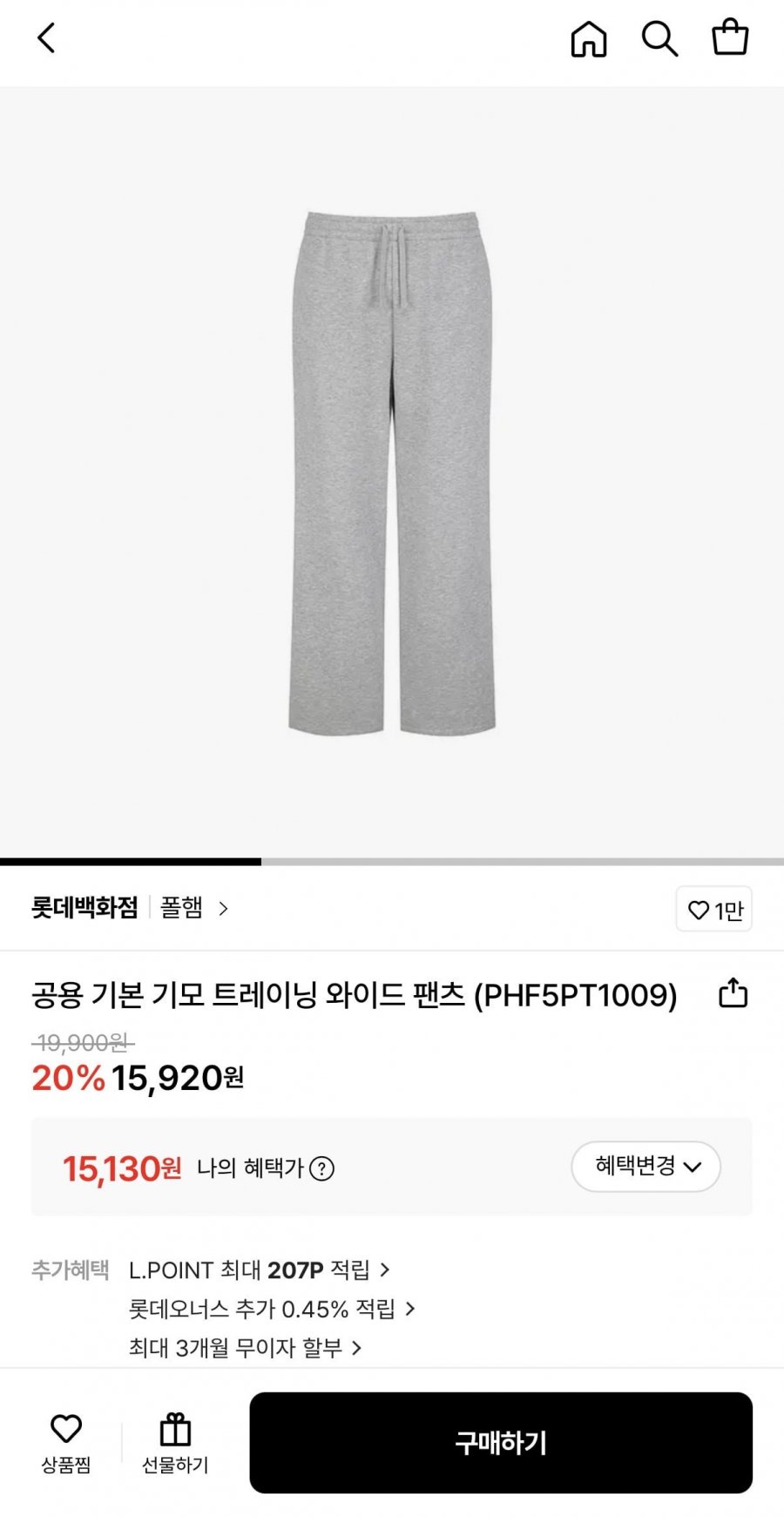Tap the 구매하기 purchase button
The image size is (784, 1517).
[501, 1443]
